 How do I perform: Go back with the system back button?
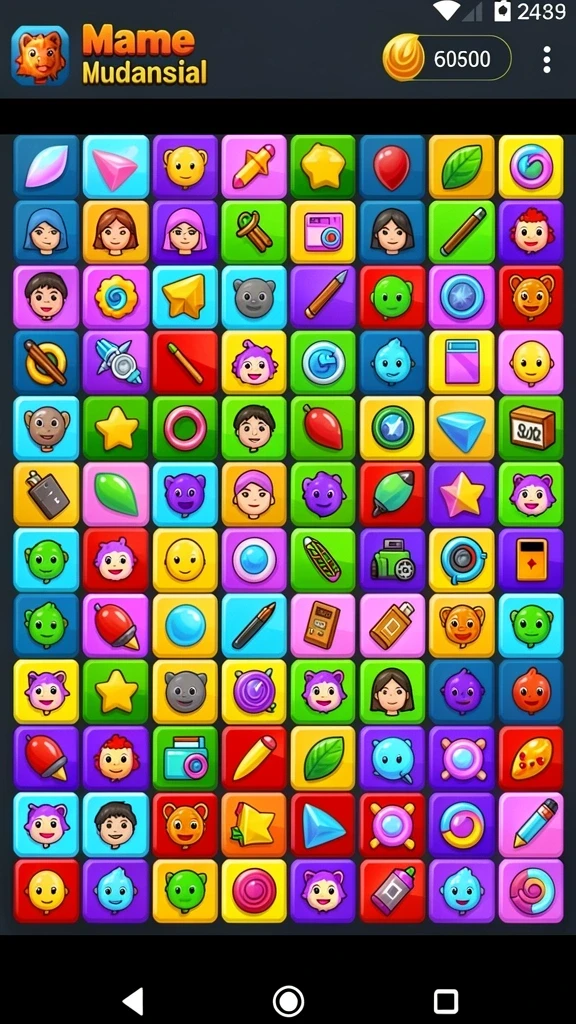(134, 1000)
